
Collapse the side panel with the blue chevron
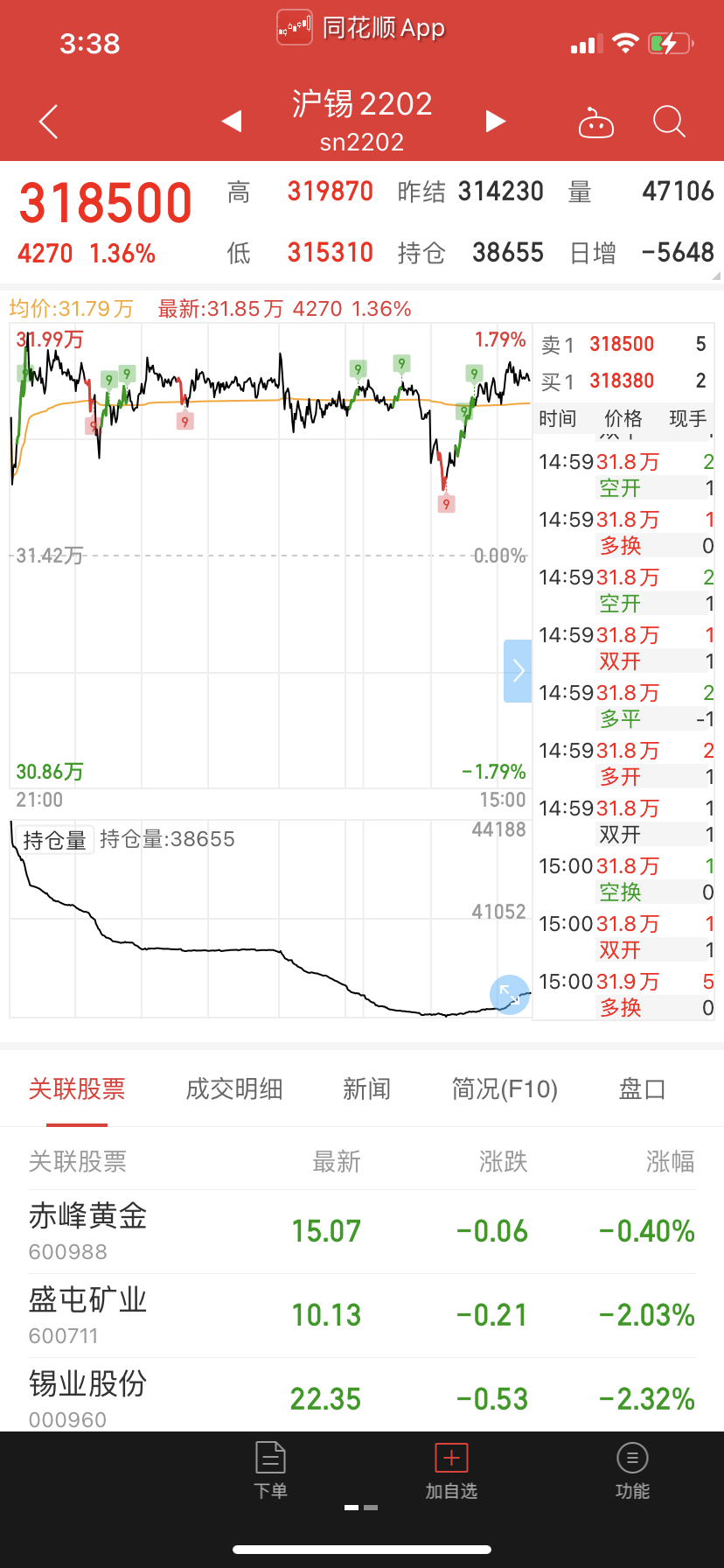click(x=518, y=671)
